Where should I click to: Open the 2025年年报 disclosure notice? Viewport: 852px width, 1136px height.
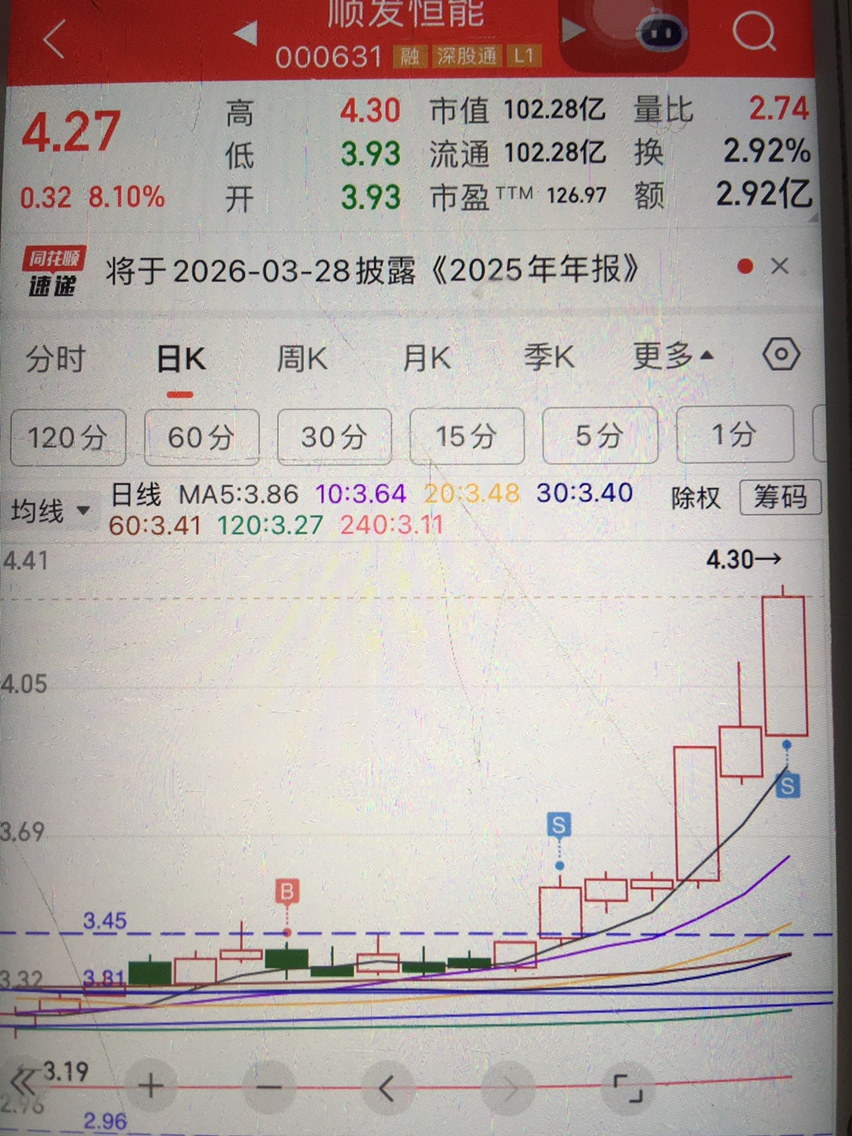pos(372,270)
